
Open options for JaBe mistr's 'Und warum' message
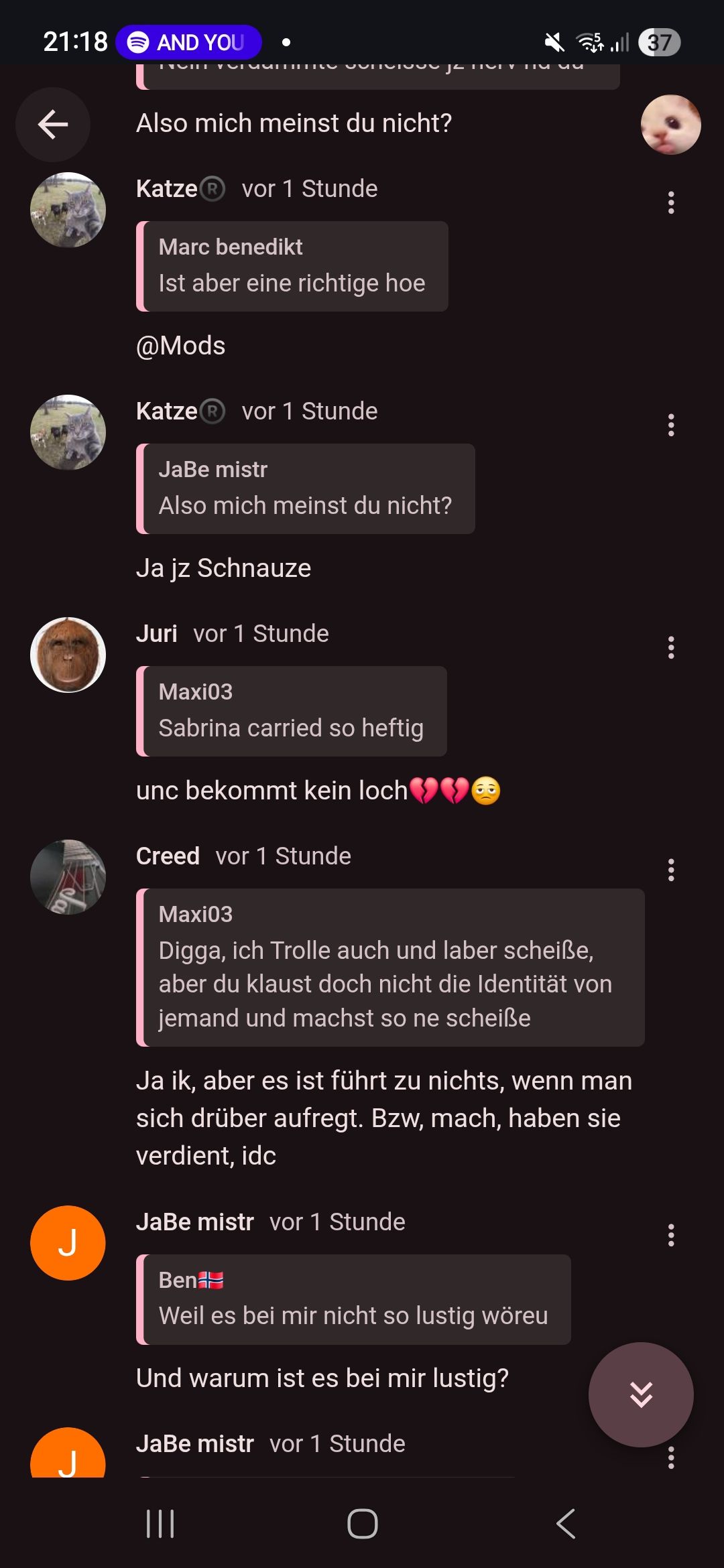click(x=670, y=1235)
